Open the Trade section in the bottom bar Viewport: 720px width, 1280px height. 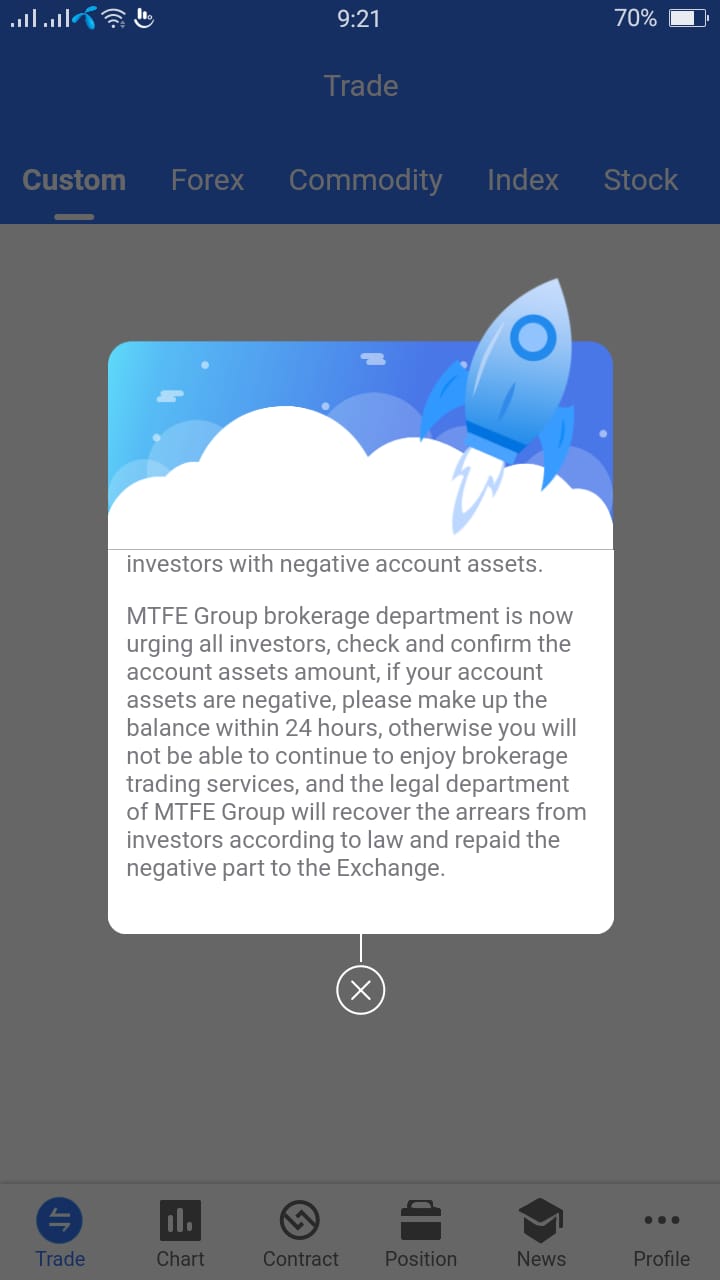click(x=60, y=1234)
